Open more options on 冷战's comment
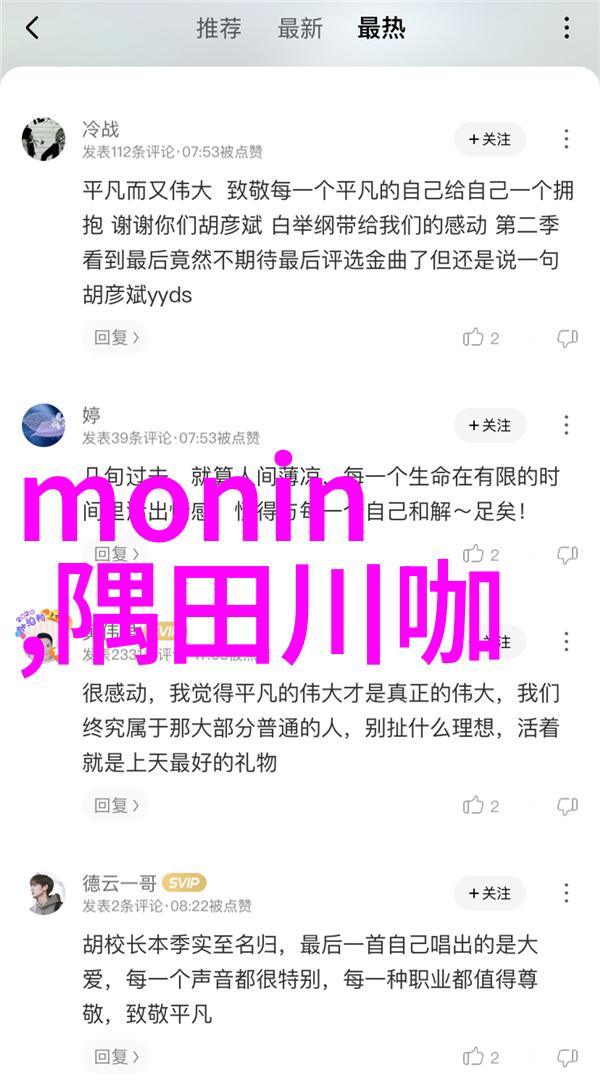 [x=567, y=140]
